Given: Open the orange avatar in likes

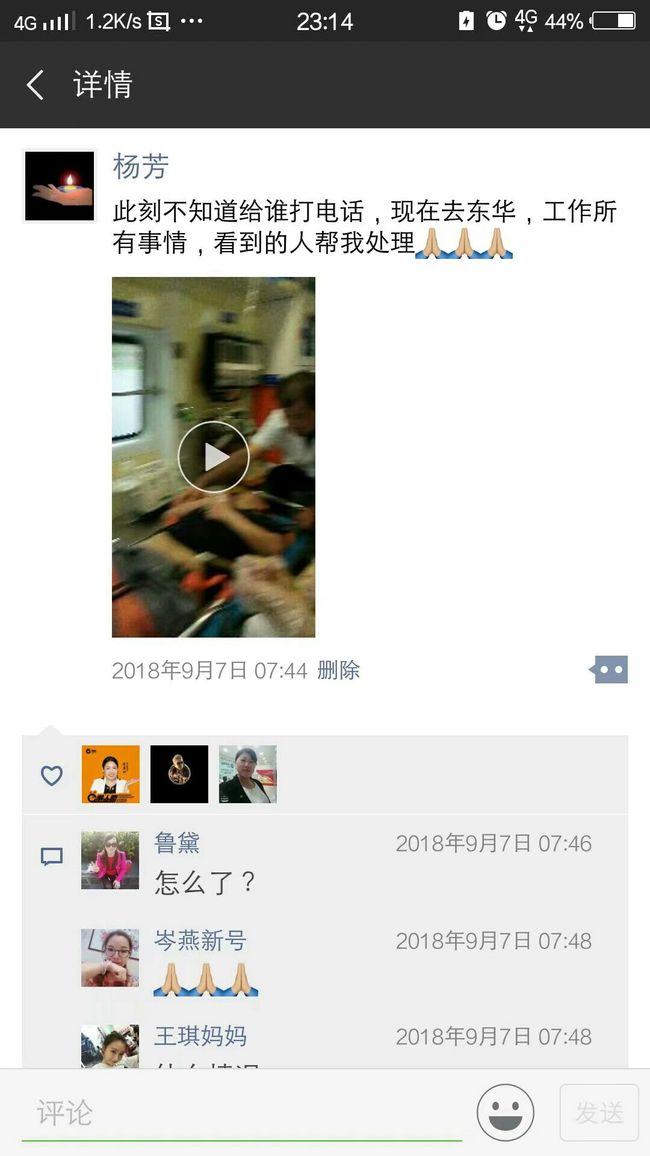Looking at the screenshot, I should pos(111,774).
